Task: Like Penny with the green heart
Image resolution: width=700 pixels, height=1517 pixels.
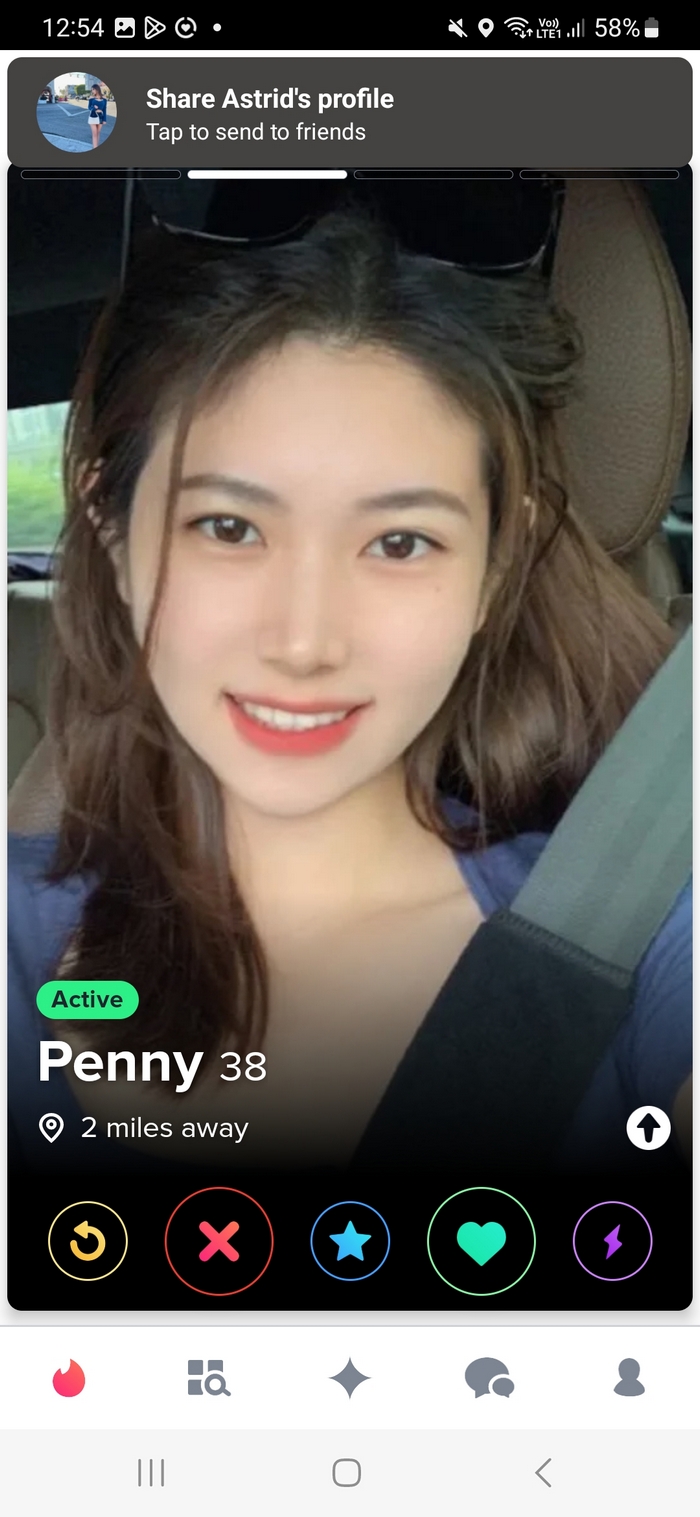Action: click(x=481, y=1241)
